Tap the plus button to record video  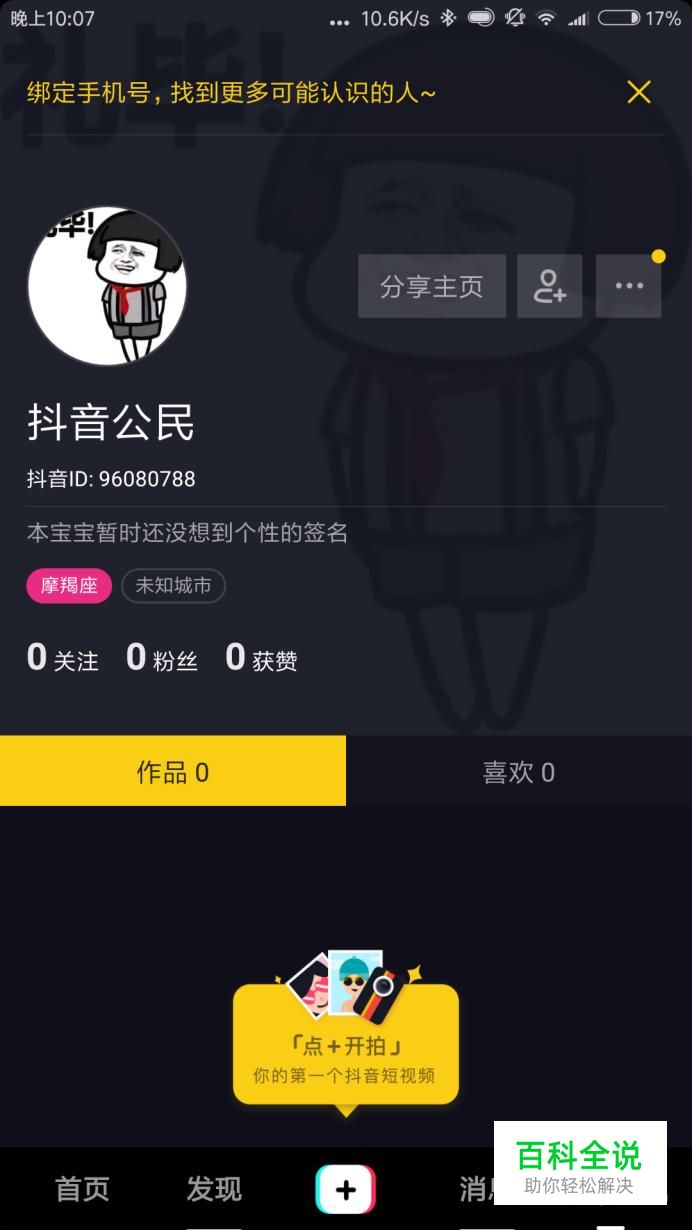[x=346, y=1189]
